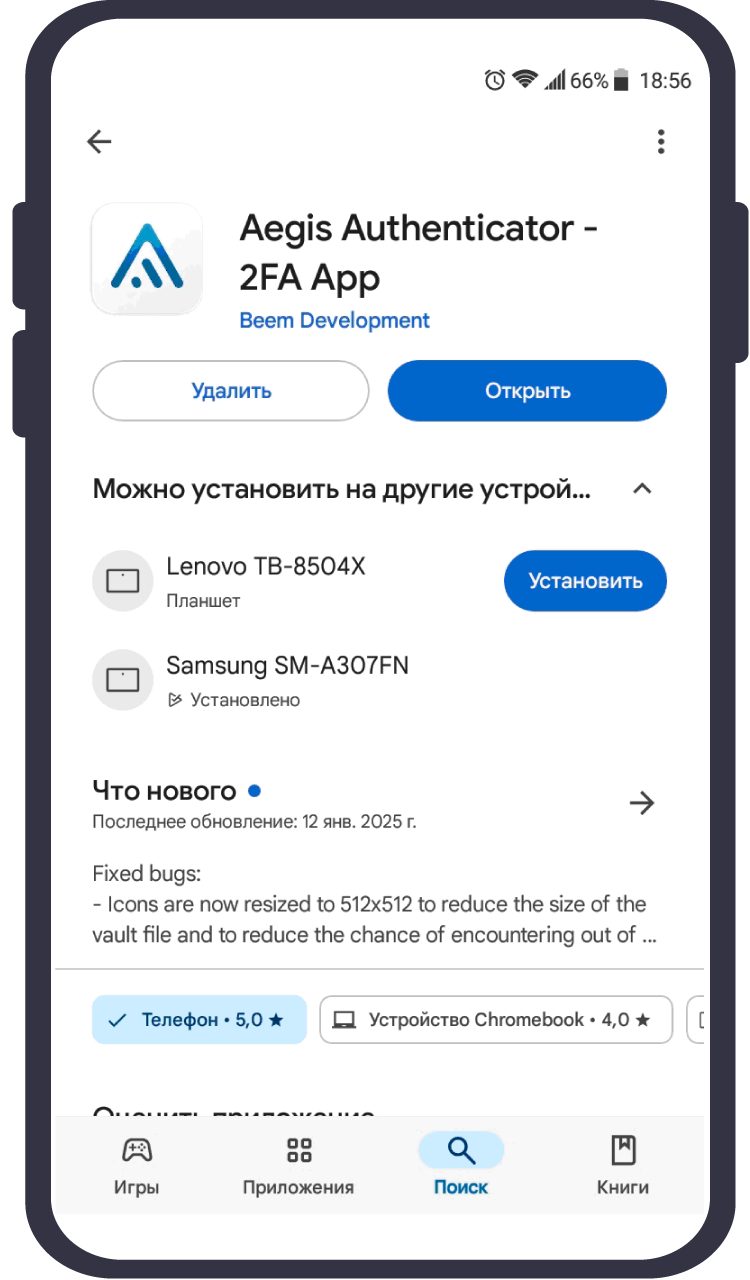
Task: Switch to the Поиск tab
Action: 461,1166
